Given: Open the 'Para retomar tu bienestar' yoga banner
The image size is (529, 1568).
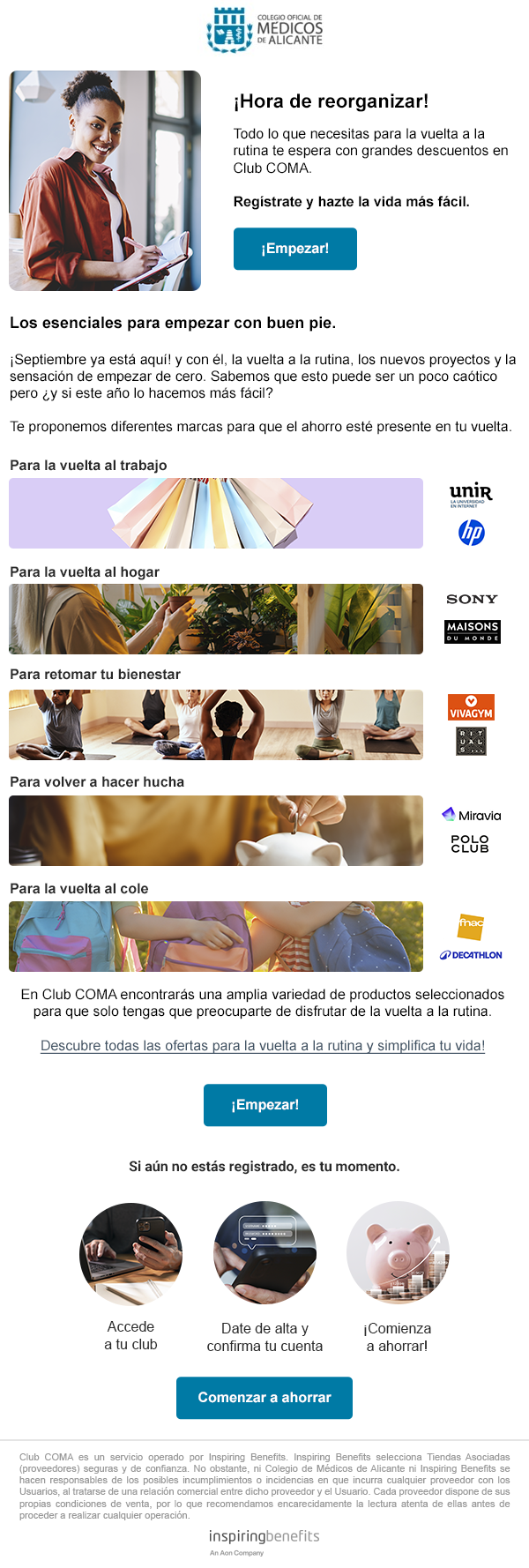Looking at the screenshot, I should (x=216, y=725).
